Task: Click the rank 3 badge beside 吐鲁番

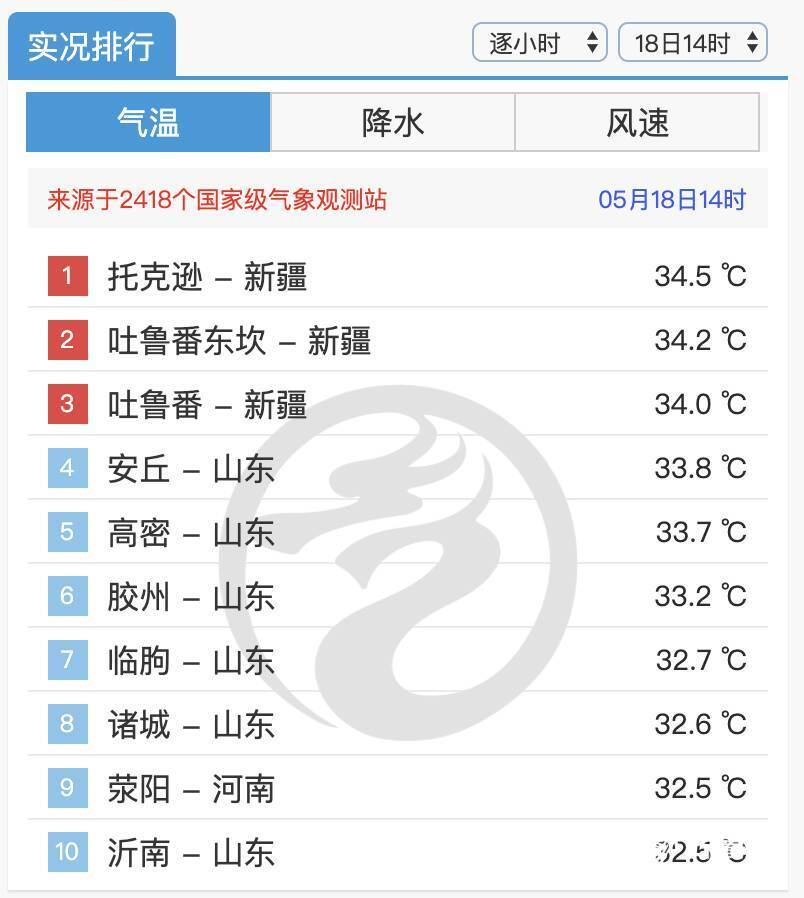Action: 66,404
